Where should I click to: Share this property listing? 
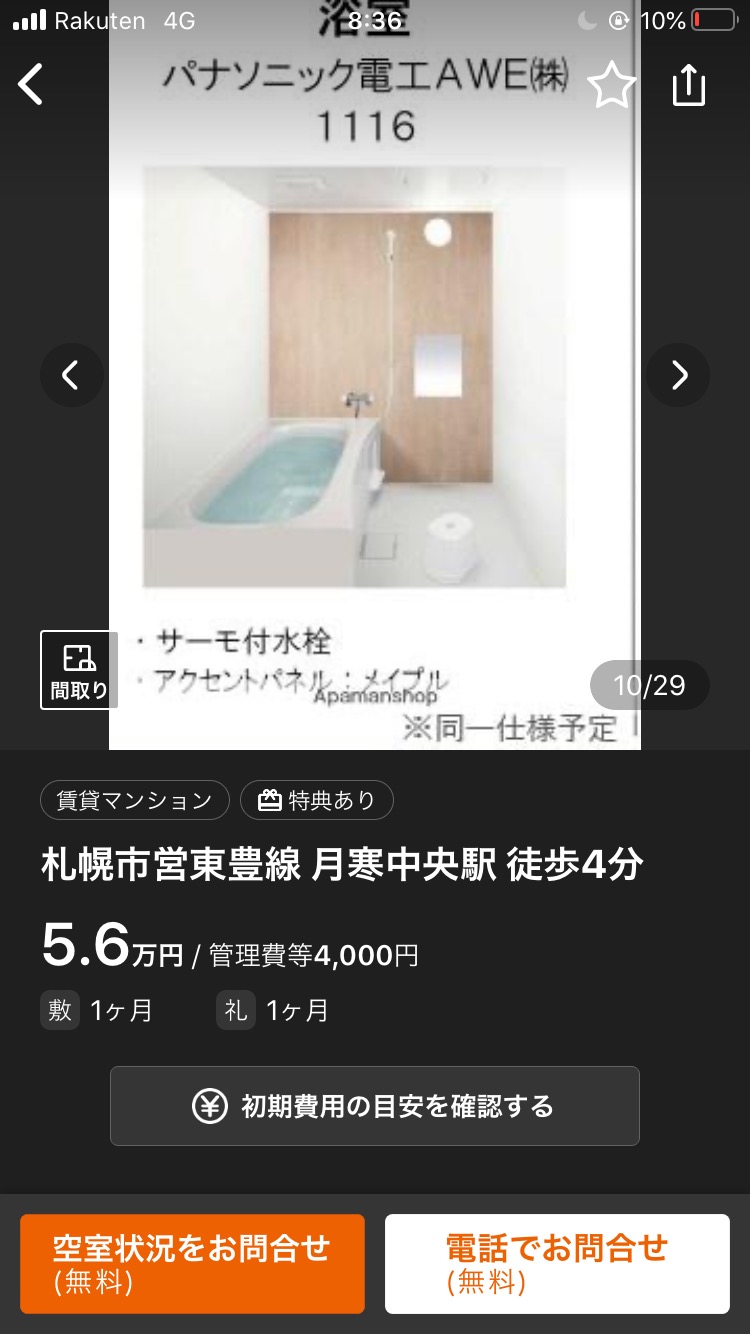[x=689, y=85]
